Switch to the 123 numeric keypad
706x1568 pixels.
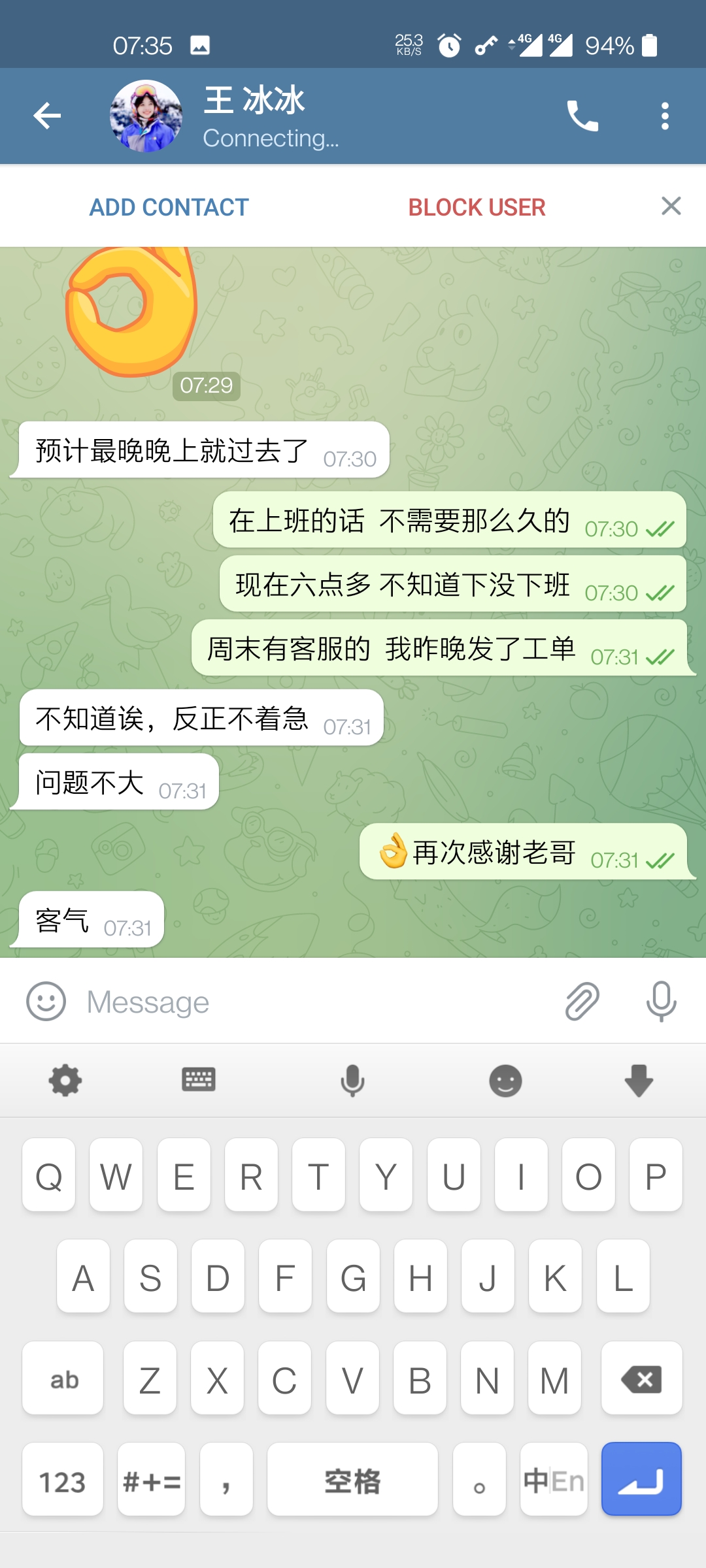click(63, 1480)
